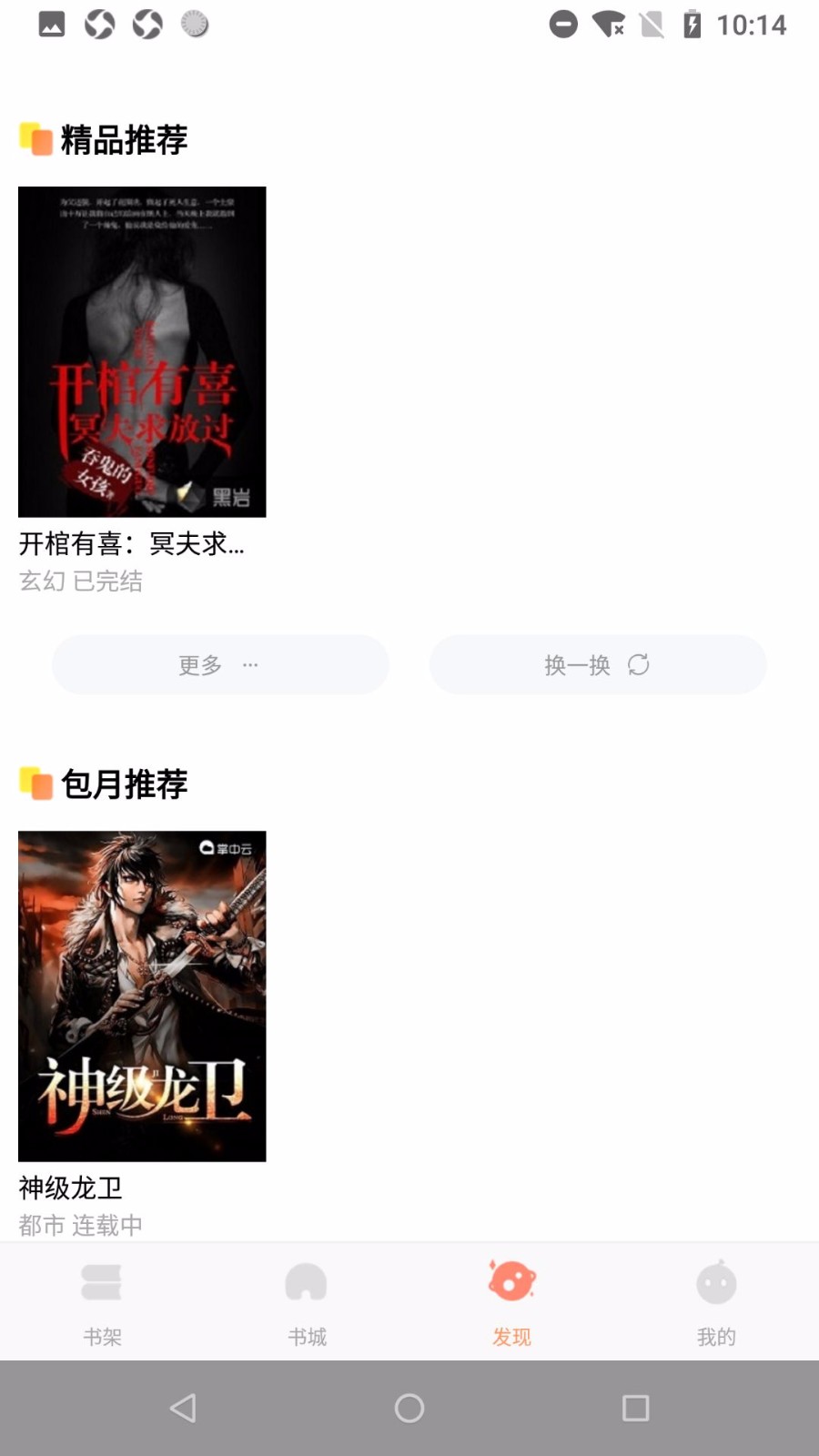Tap the orange section icon beside 包月推荐

pyautogui.click(x=35, y=784)
